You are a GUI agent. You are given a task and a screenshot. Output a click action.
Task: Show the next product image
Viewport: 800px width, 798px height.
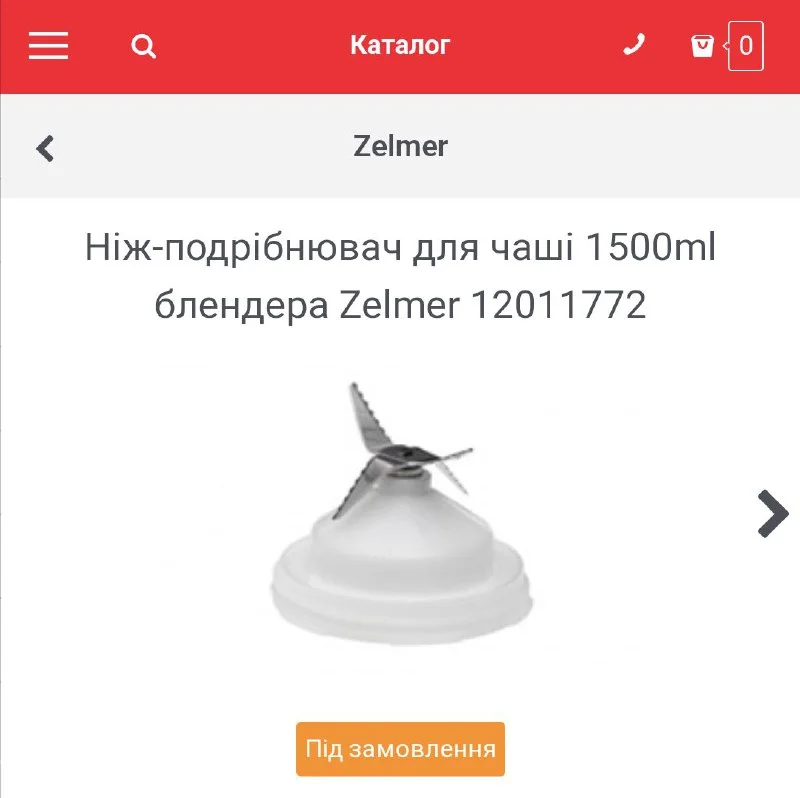click(771, 514)
